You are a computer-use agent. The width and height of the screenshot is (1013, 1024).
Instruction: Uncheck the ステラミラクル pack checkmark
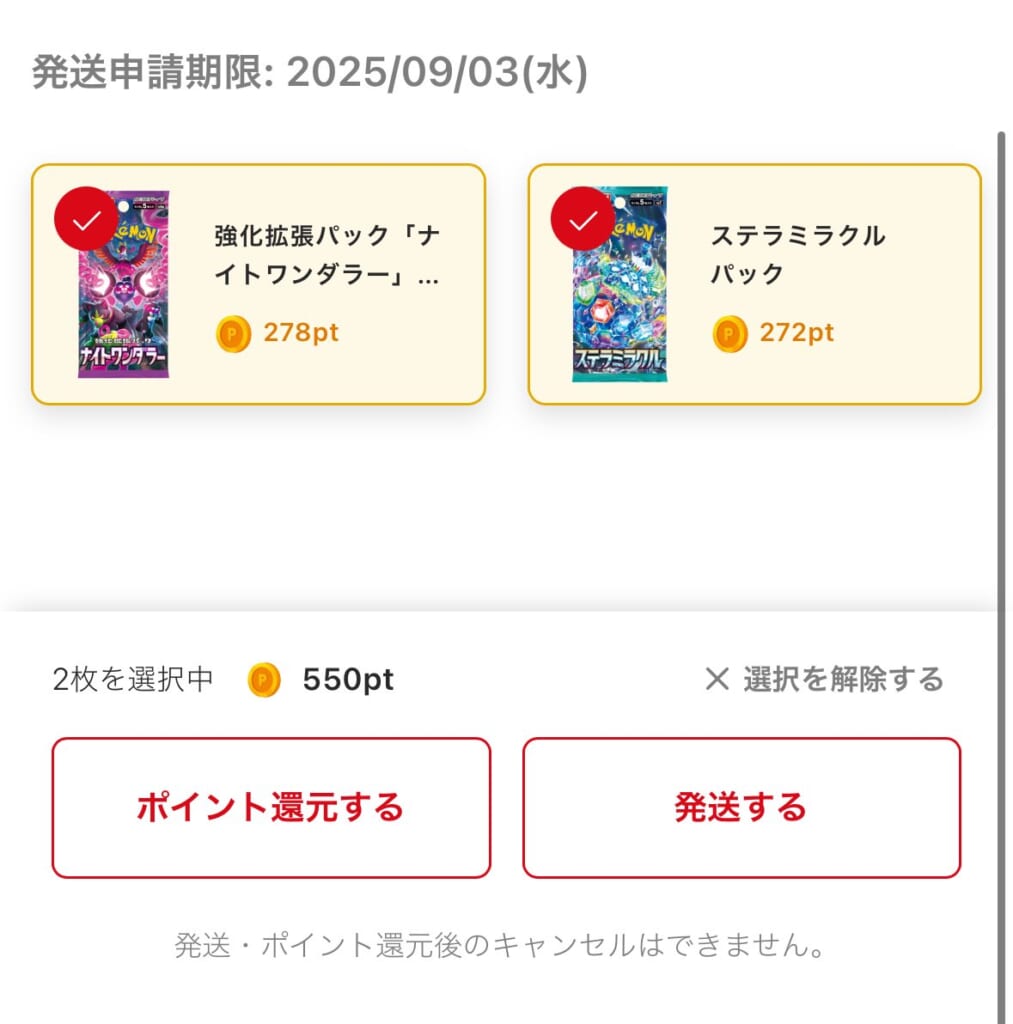583,218
